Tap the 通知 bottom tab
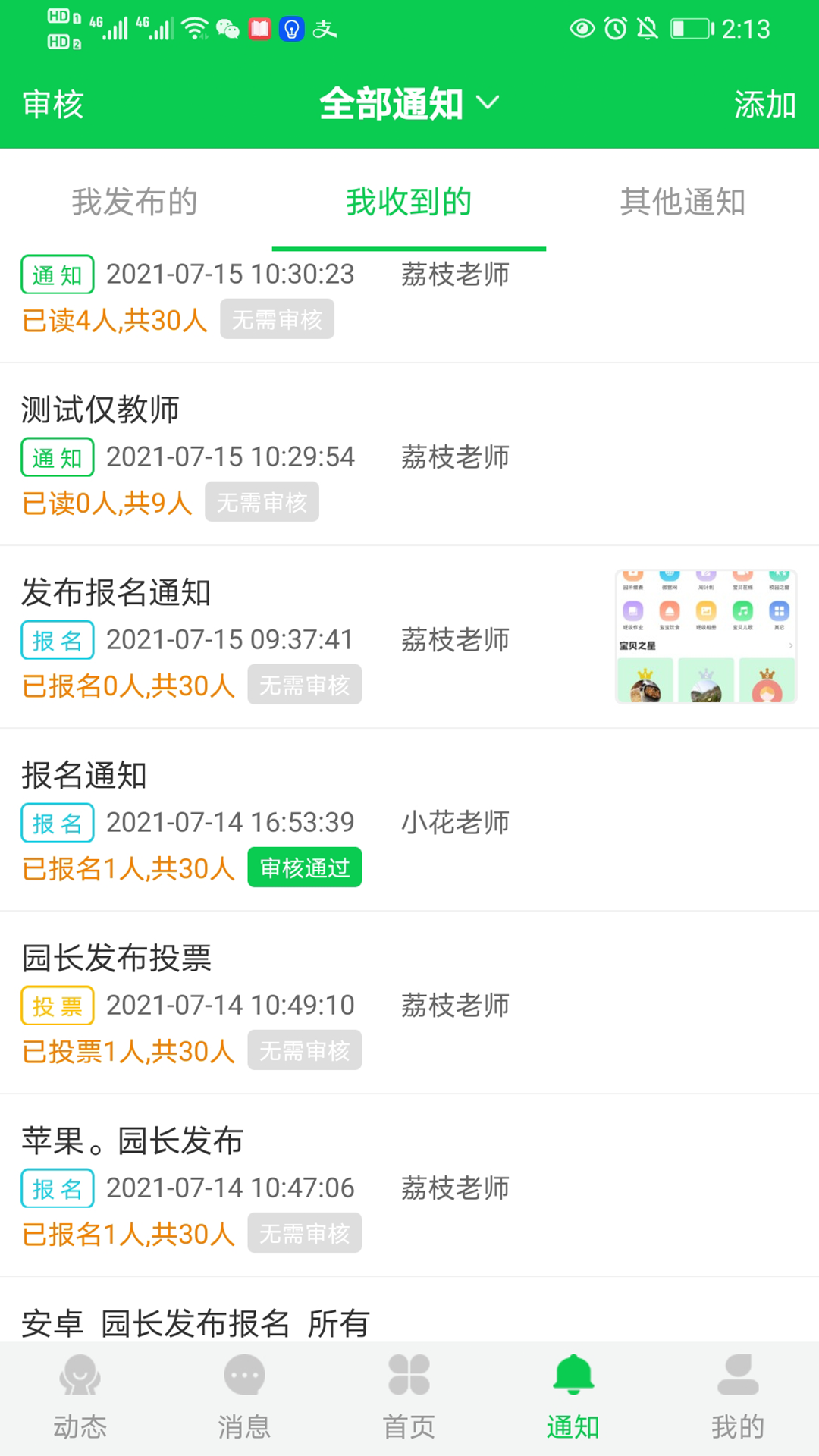This screenshot has height=1456, width=819. (x=573, y=1397)
